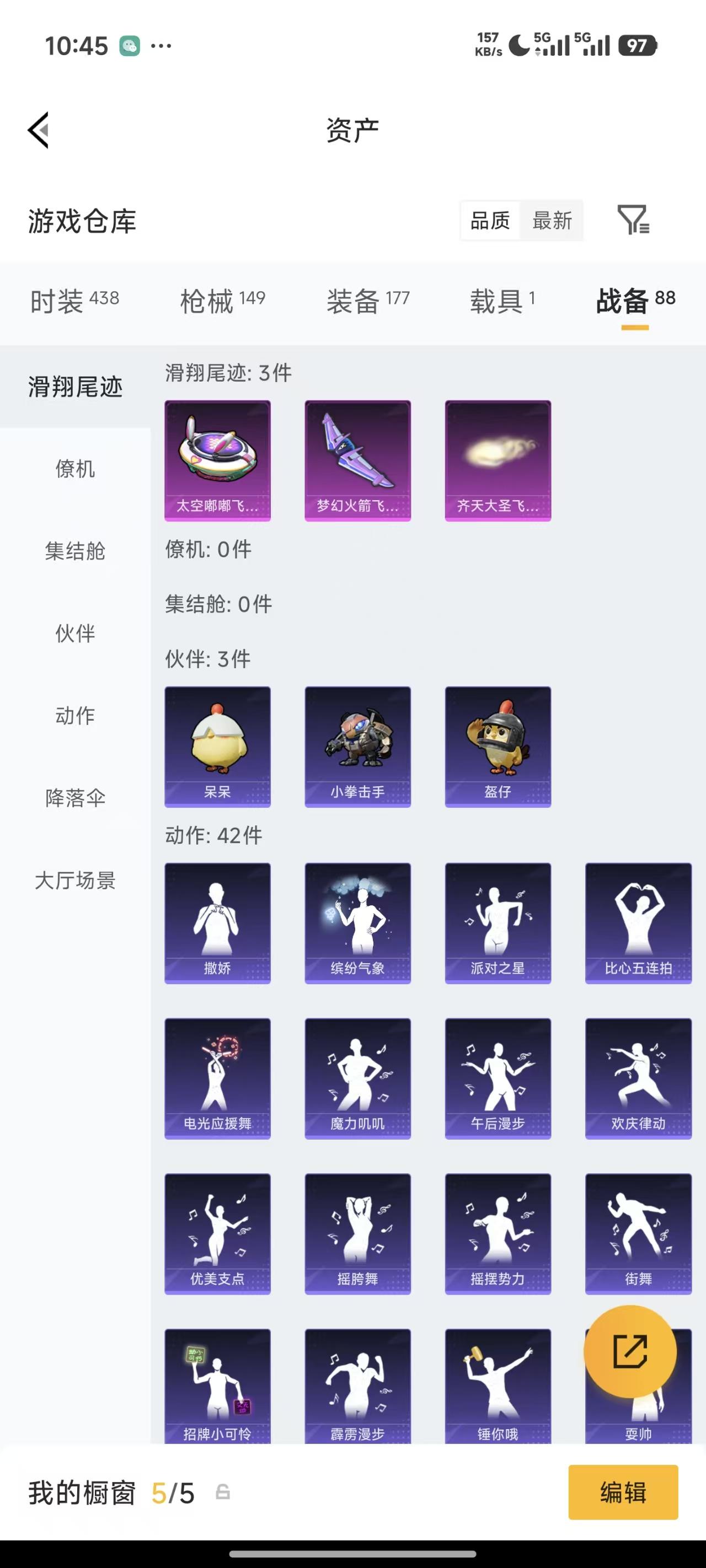
Task: Switch sorting to 最新
Action: [x=552, y=221]
